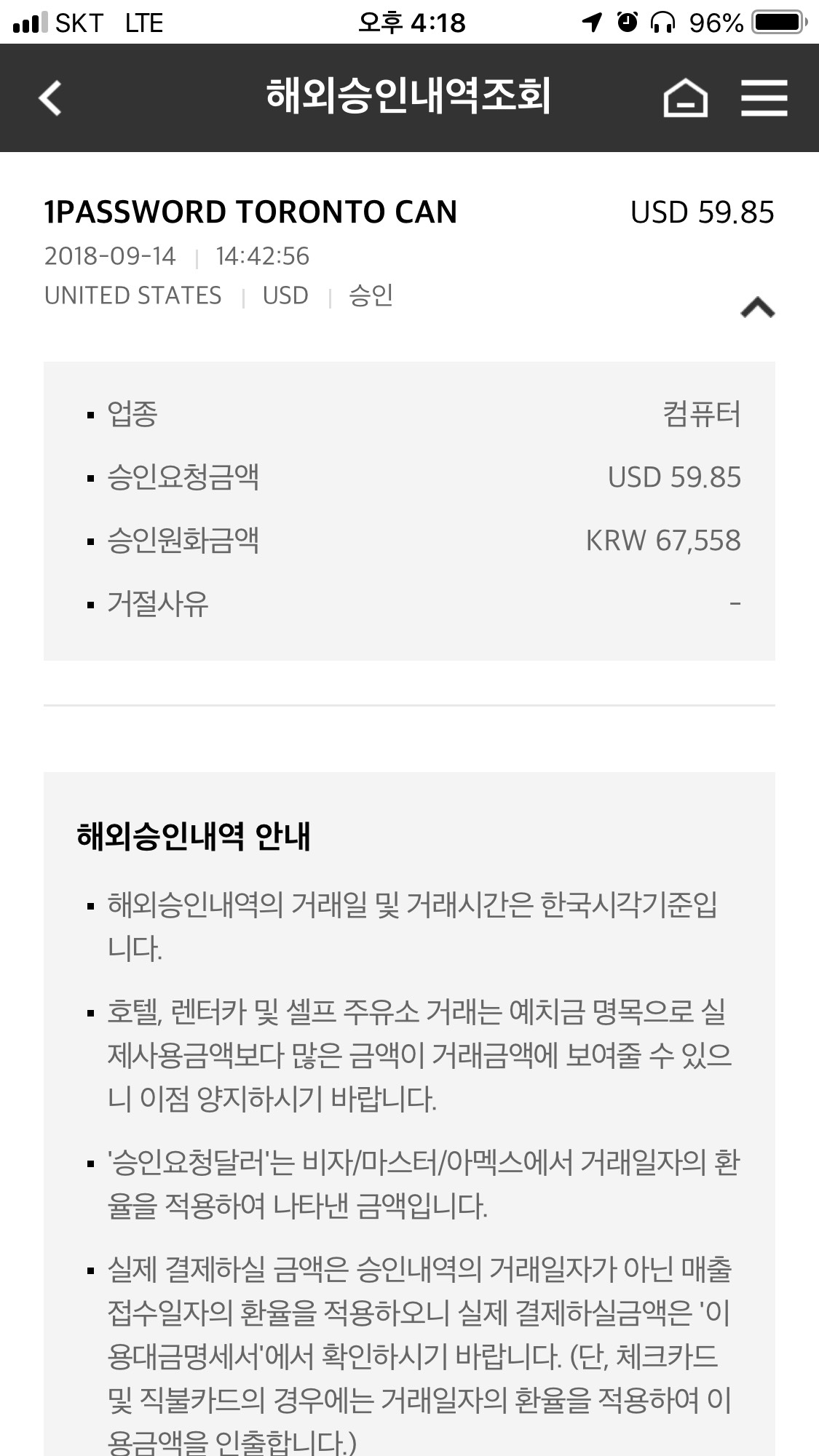
Task: Open the home screen icon
Action: pos(685,98)
